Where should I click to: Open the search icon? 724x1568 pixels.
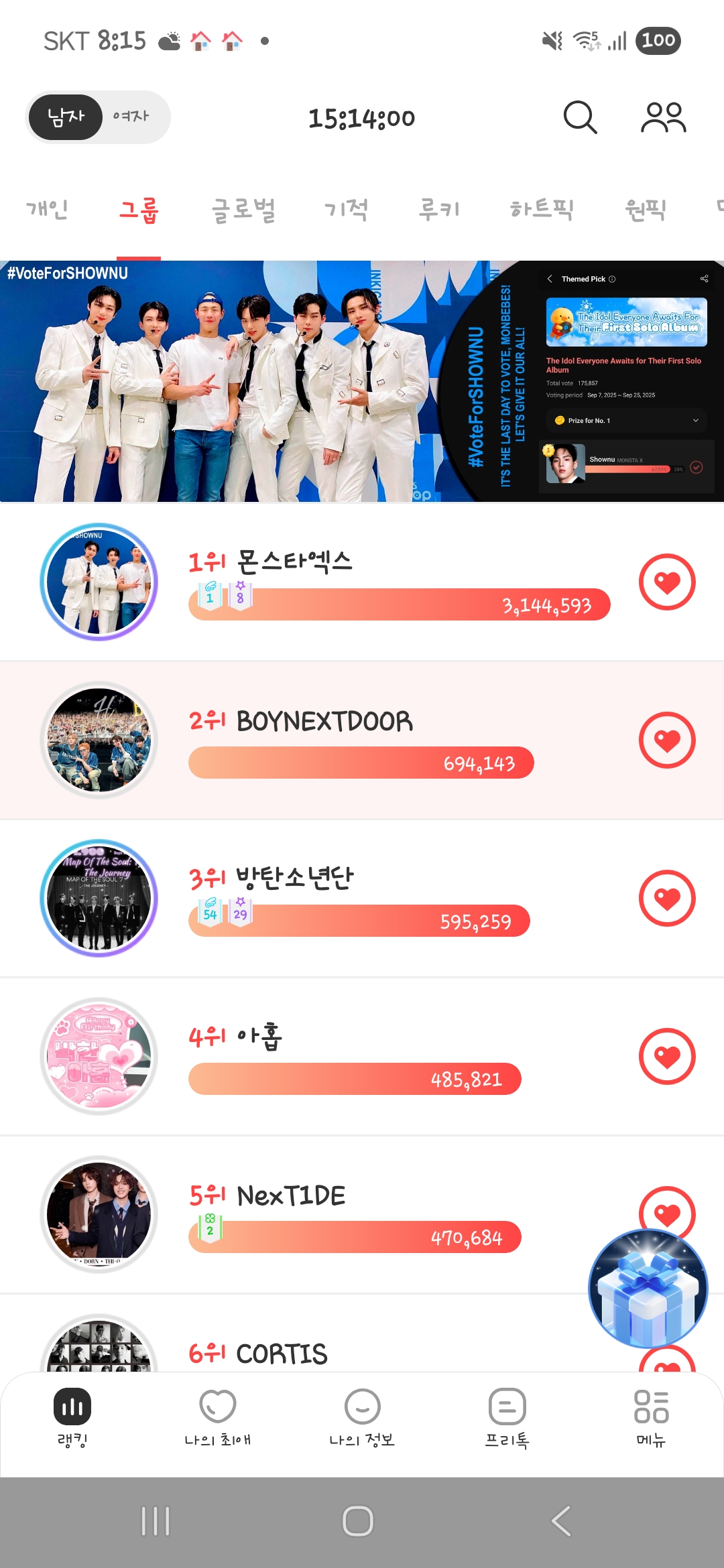coord(580,118)
